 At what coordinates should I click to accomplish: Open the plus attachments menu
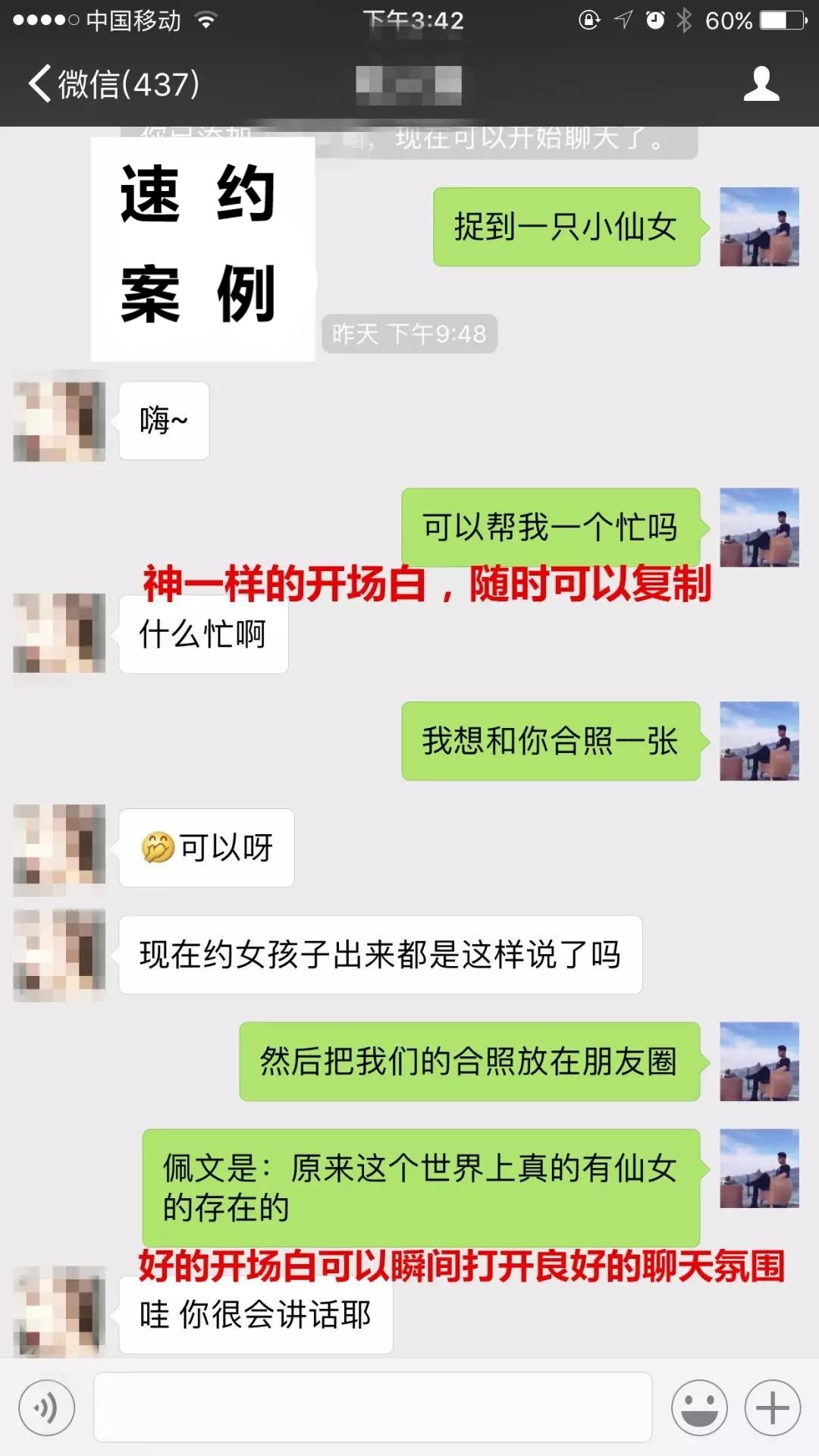point(772,1408)
